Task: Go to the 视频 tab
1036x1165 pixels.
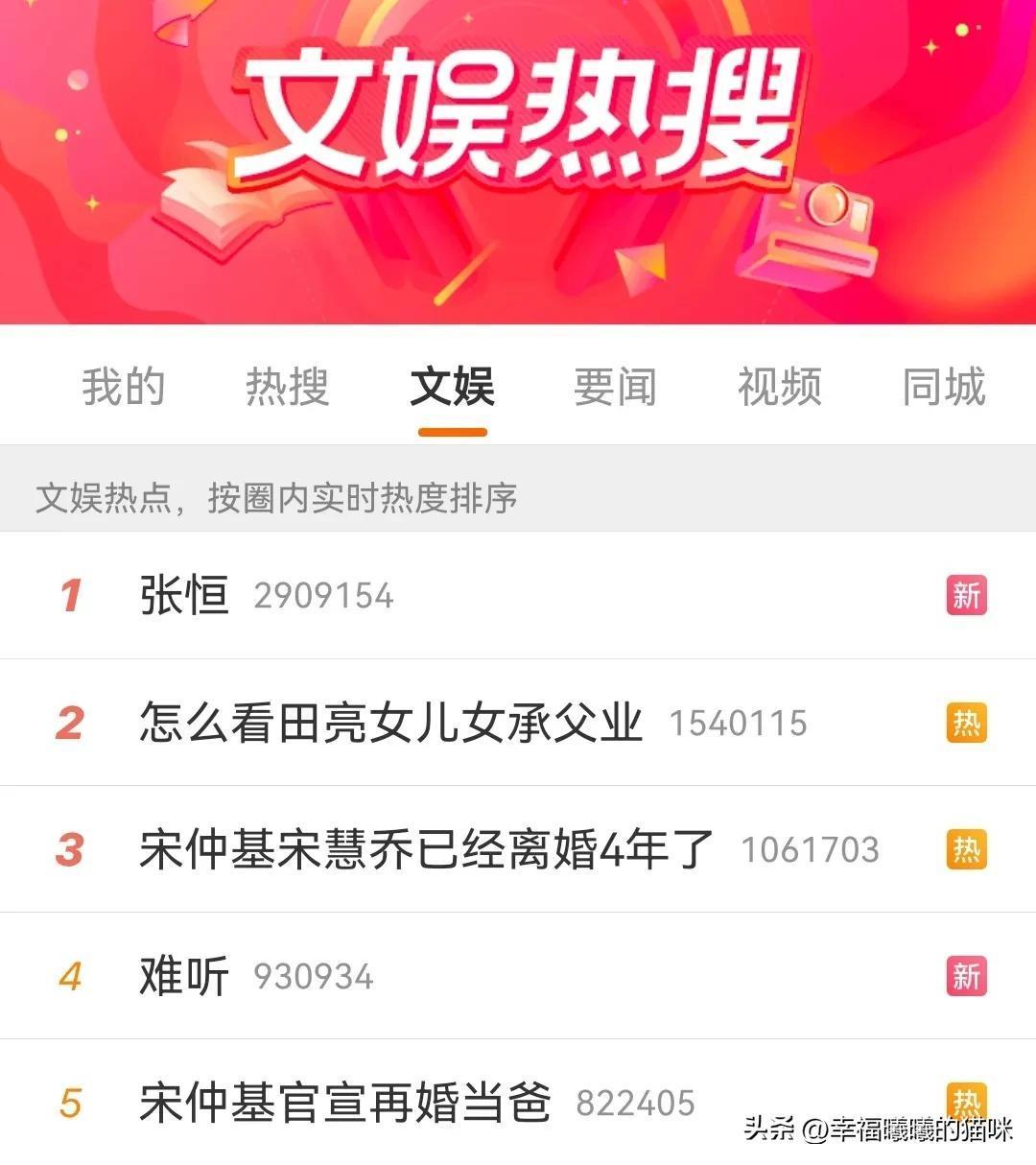Action: tap(779, 387)
